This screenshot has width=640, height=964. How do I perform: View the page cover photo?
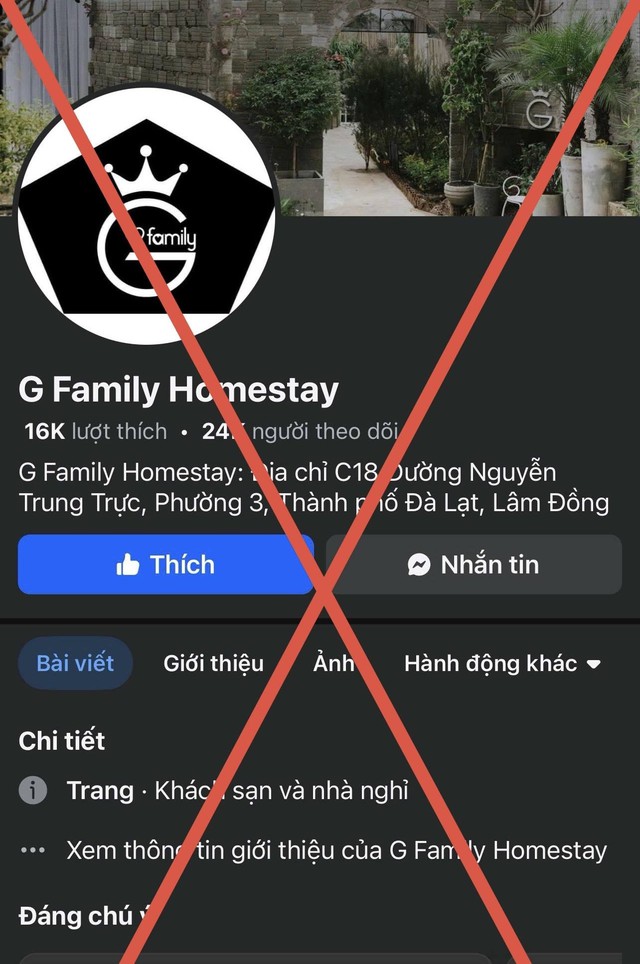tap(450, 100)
